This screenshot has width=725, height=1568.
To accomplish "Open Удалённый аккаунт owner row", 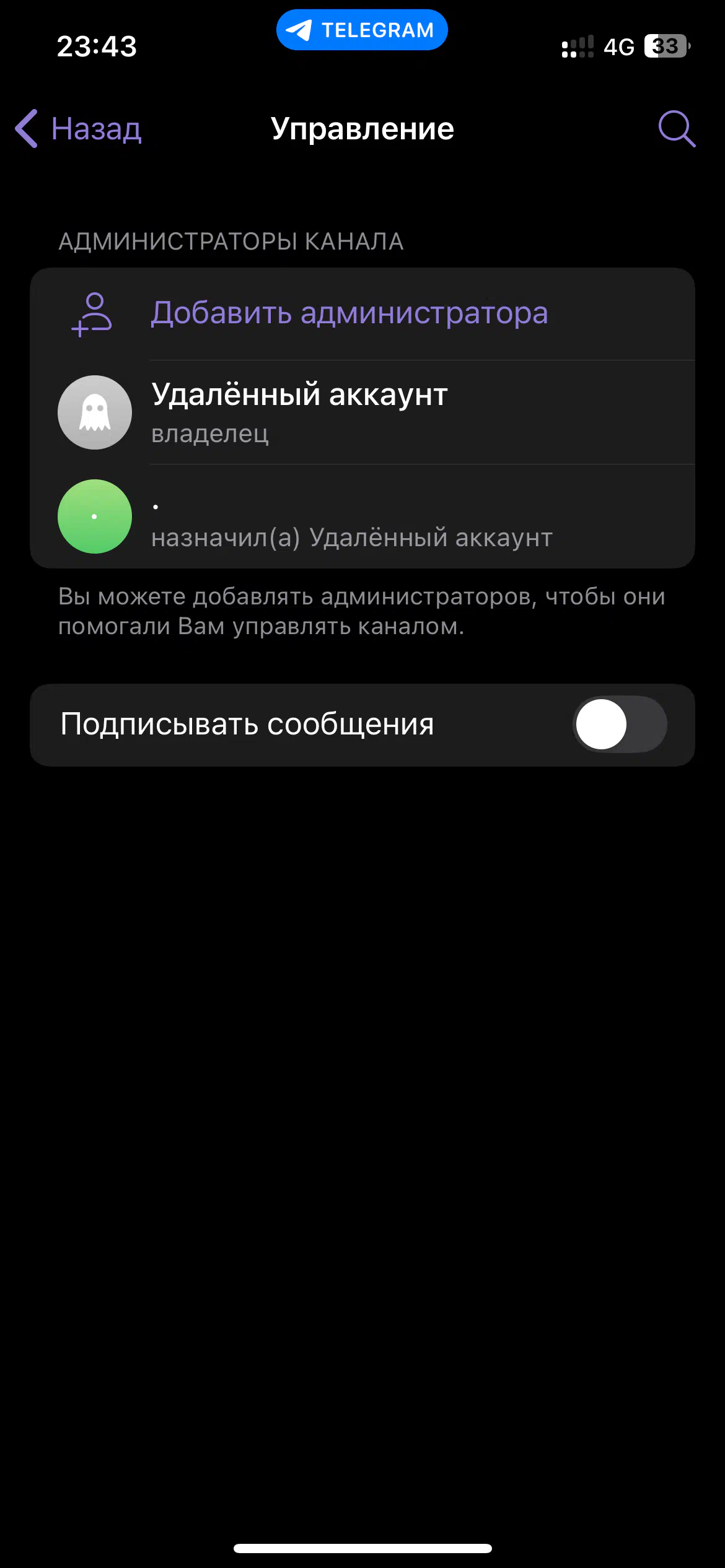I will click(362, 412).
